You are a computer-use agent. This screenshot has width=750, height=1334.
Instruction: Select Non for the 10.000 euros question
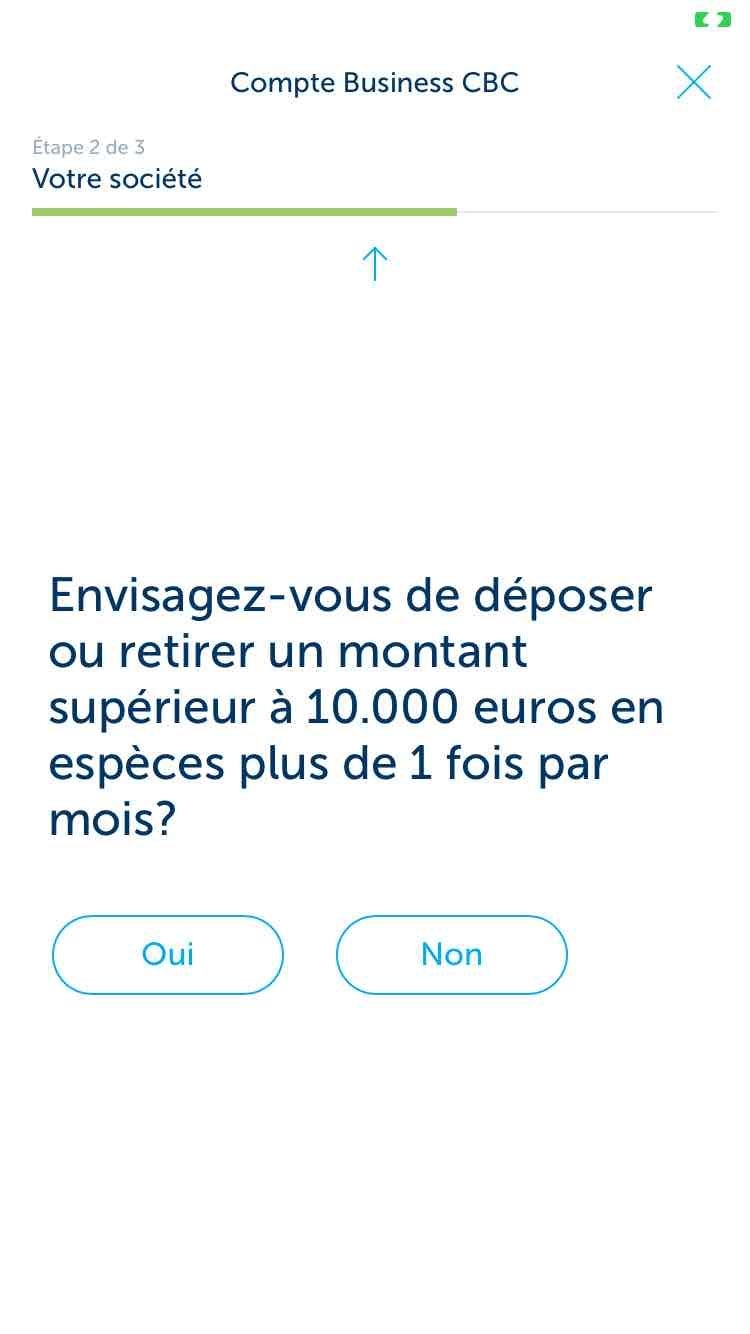pos(452,954)
